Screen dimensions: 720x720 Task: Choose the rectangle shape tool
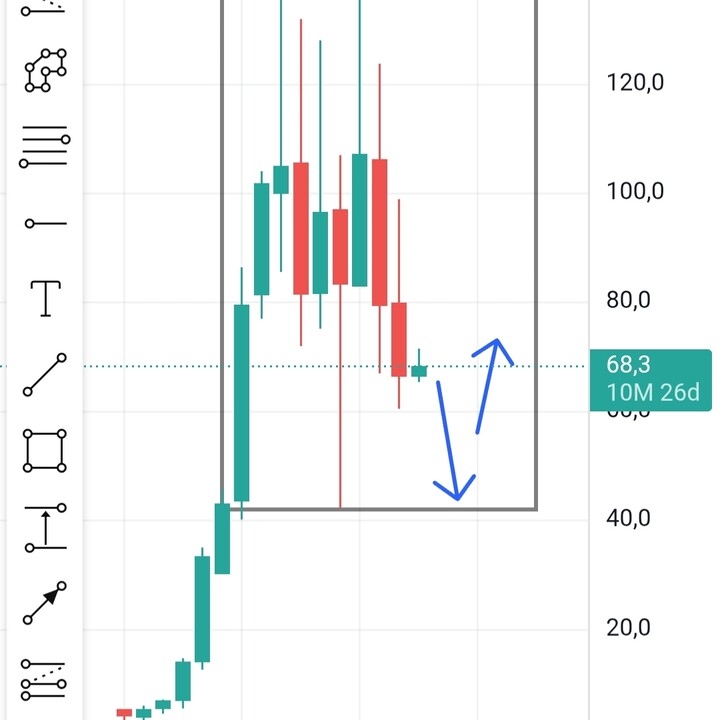point(45,451)
